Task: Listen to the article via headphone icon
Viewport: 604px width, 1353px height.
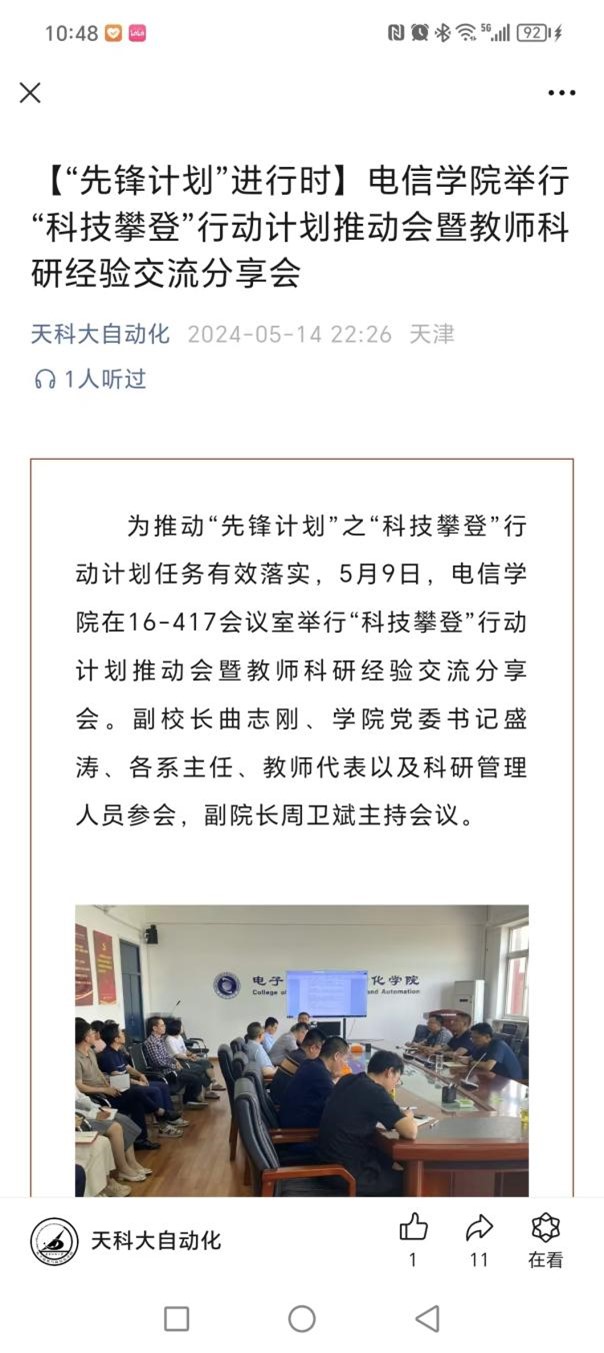Action: point(45,379)
